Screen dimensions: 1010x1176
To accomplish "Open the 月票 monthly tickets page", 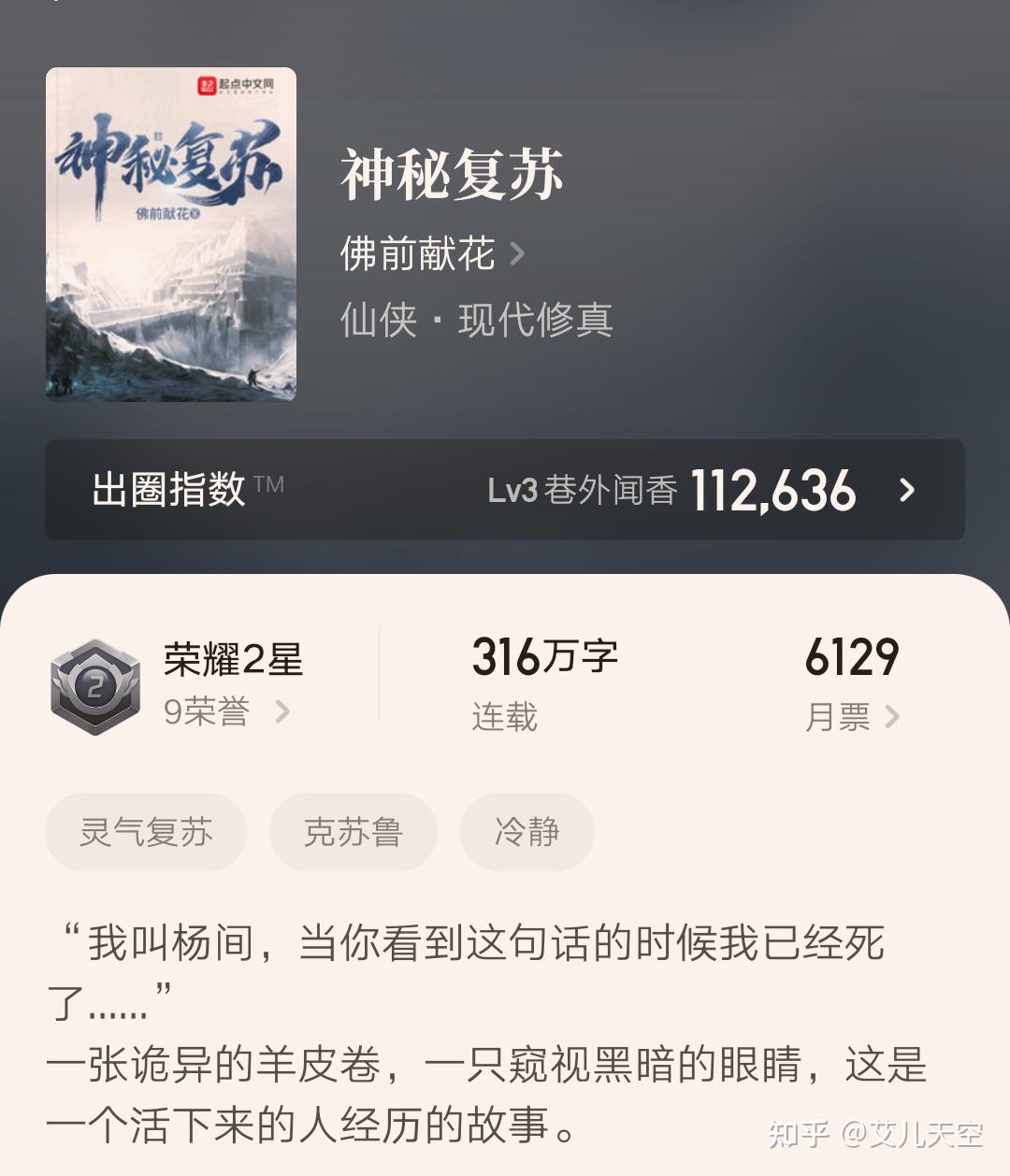I will pyautogui.click(x=851, y=717).
